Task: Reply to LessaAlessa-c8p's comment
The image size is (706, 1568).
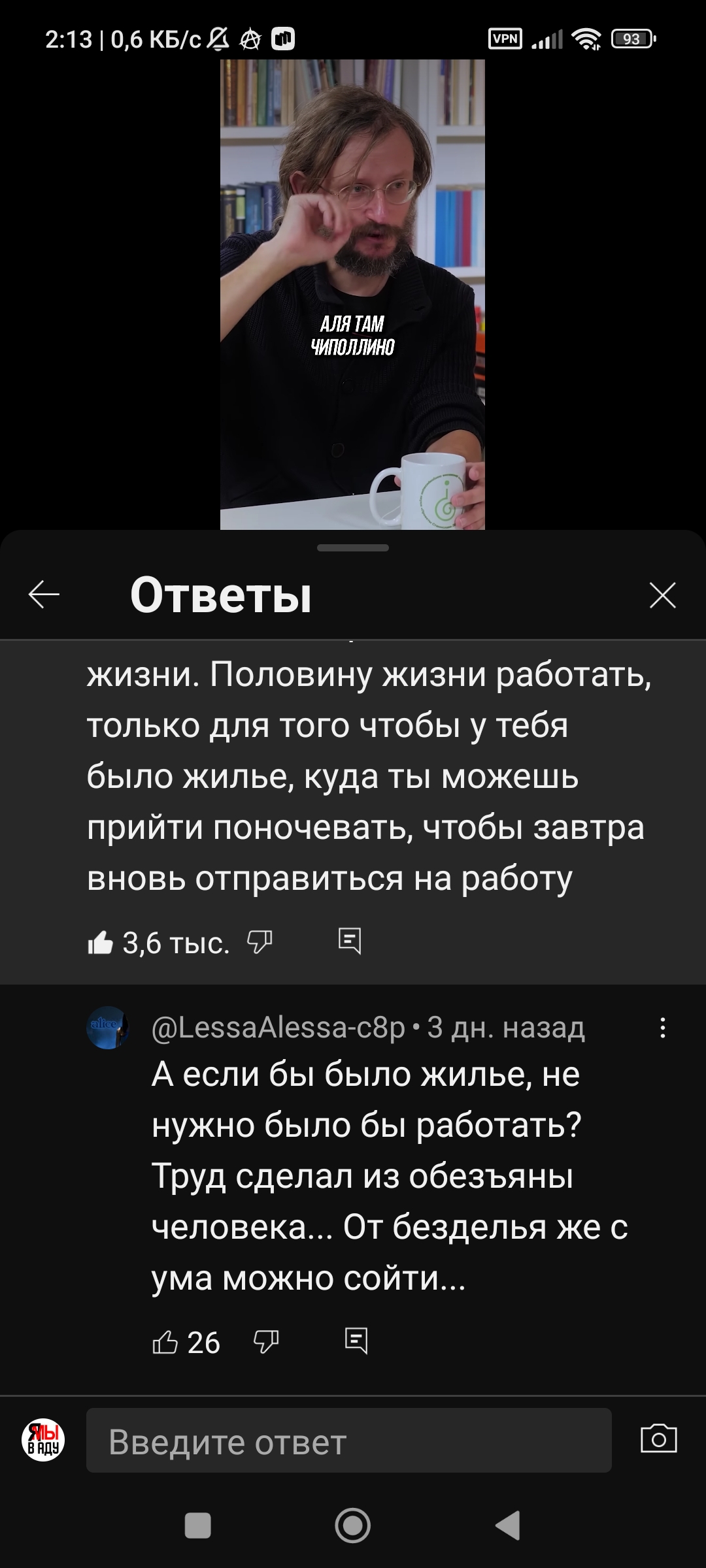Action: [x=356, y=1341]
